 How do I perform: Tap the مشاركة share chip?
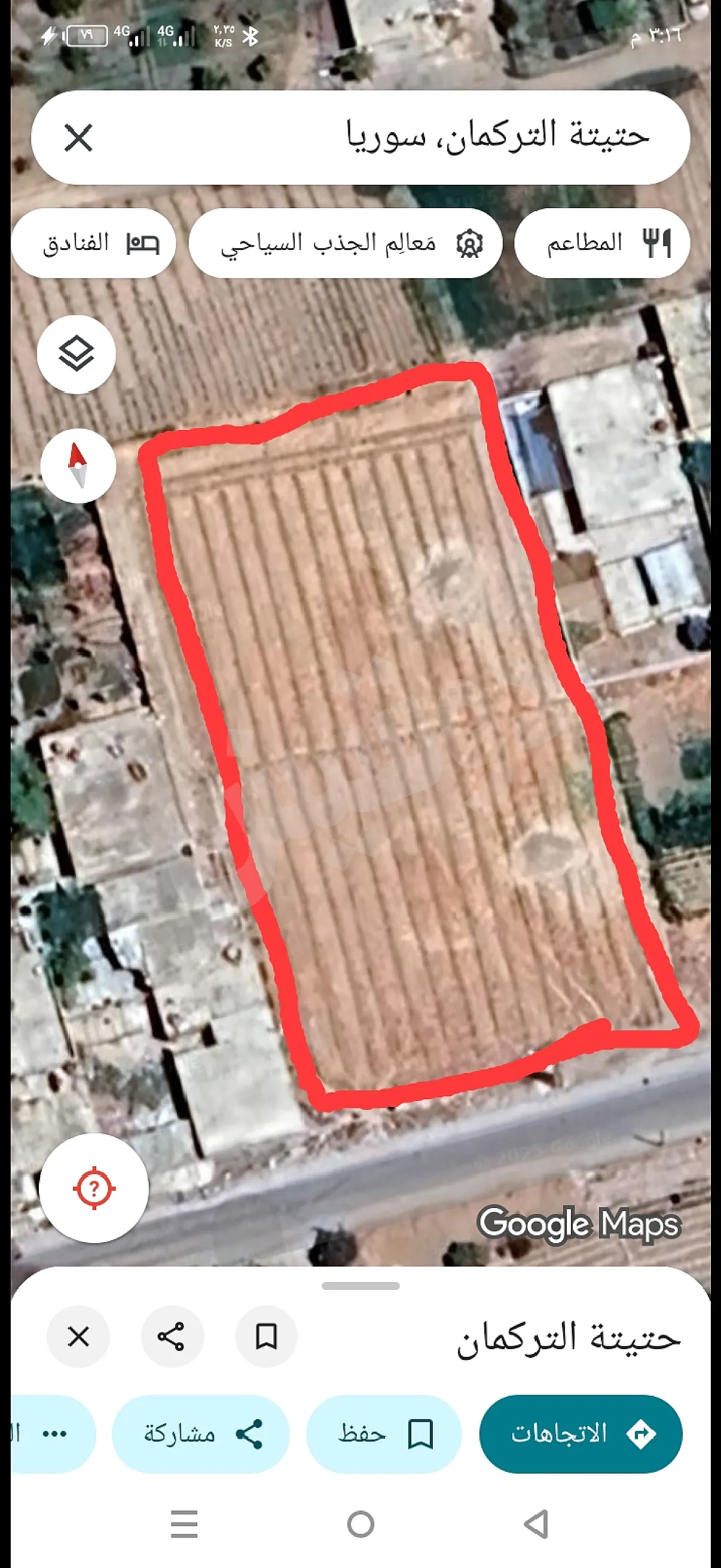pyautogui.click(x=201, y=1434)
